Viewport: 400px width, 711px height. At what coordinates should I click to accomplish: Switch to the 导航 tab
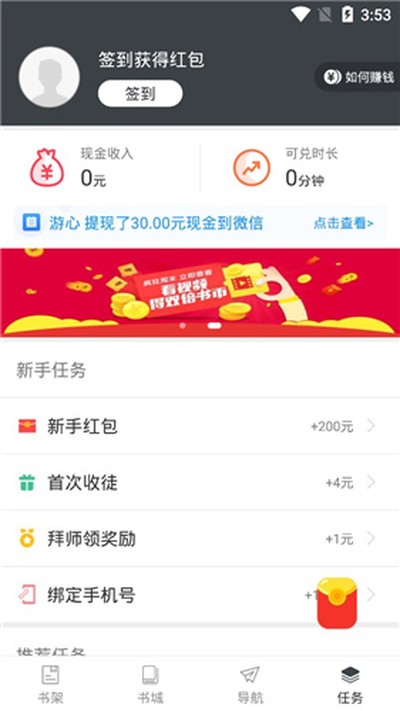tap(250, 684)
